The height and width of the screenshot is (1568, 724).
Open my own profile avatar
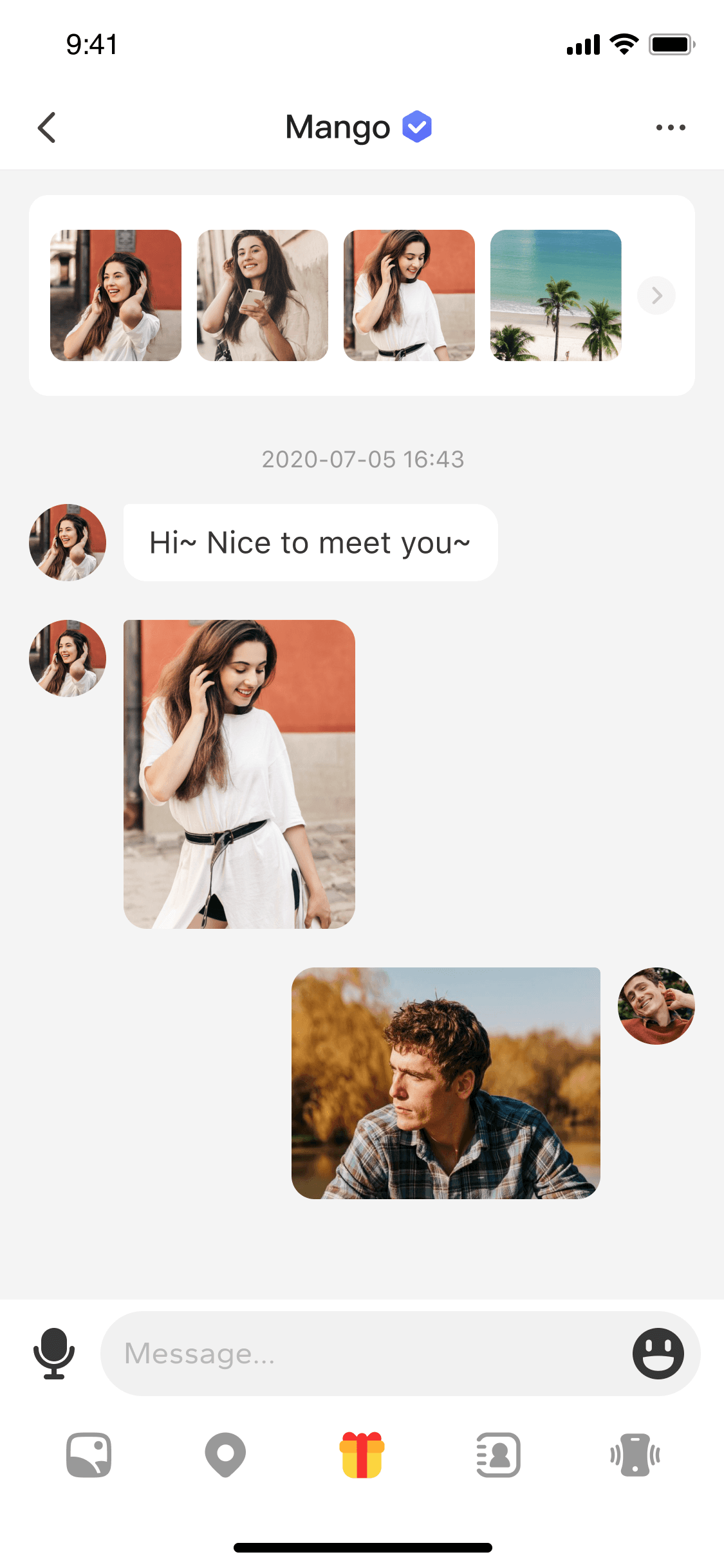(x=656, y=1005)
